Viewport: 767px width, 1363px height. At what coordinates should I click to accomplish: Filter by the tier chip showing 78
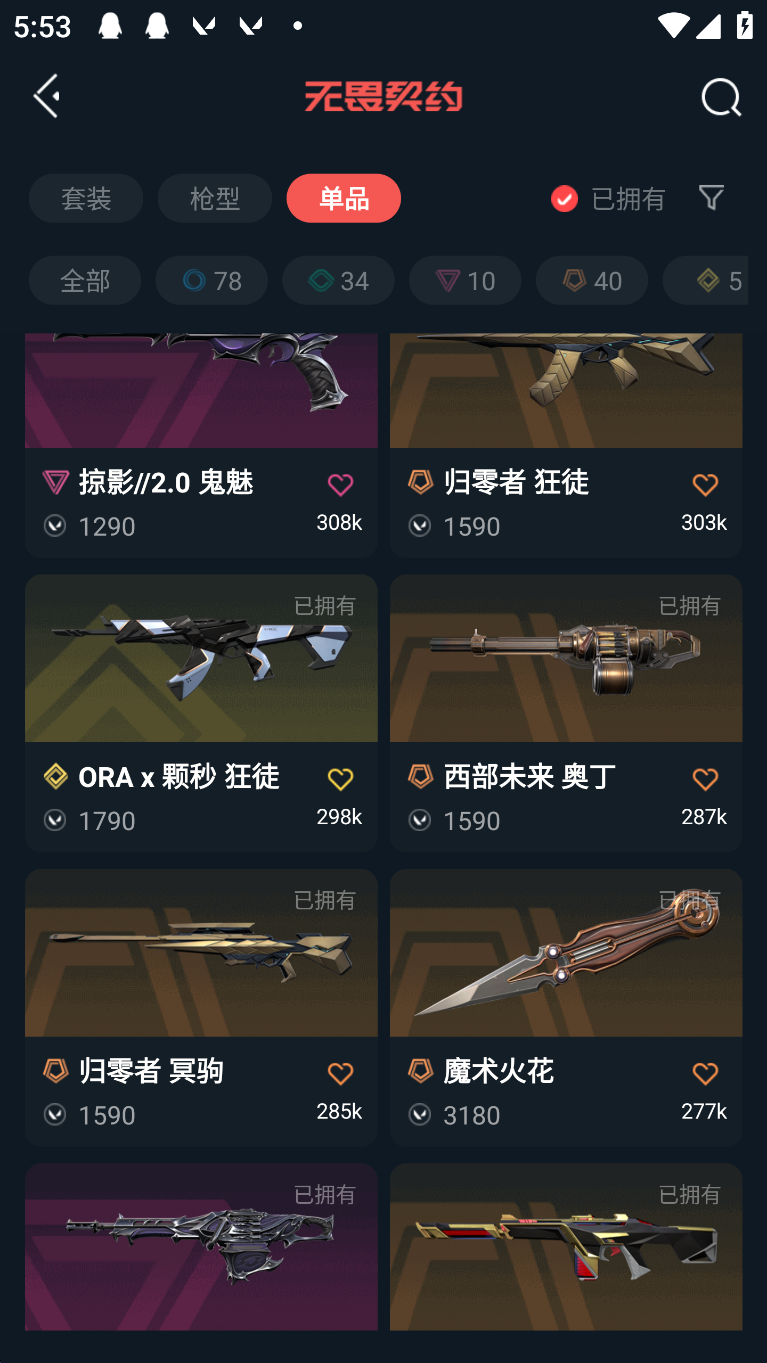pyautogui.click(x=212, y=280)
